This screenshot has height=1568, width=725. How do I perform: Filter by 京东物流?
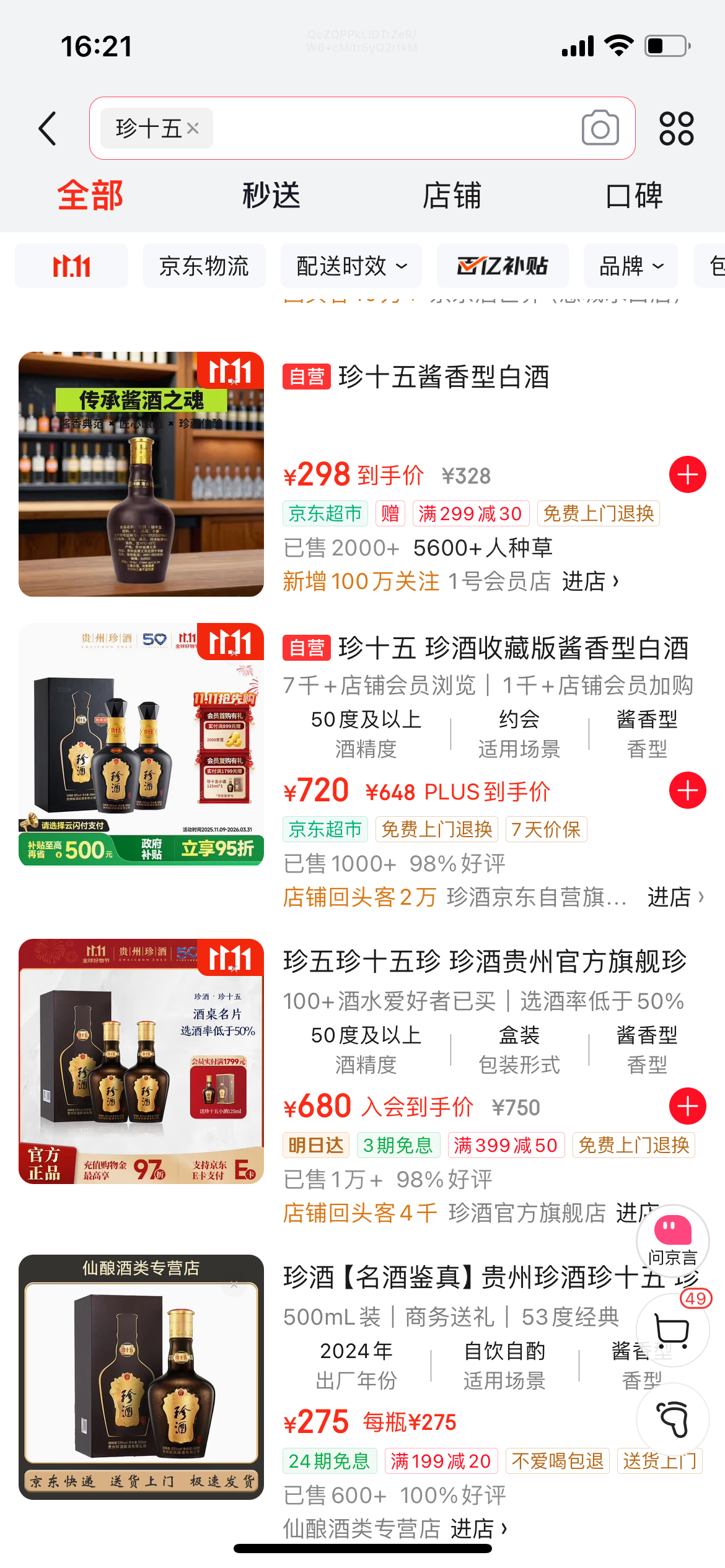point(204,266)
